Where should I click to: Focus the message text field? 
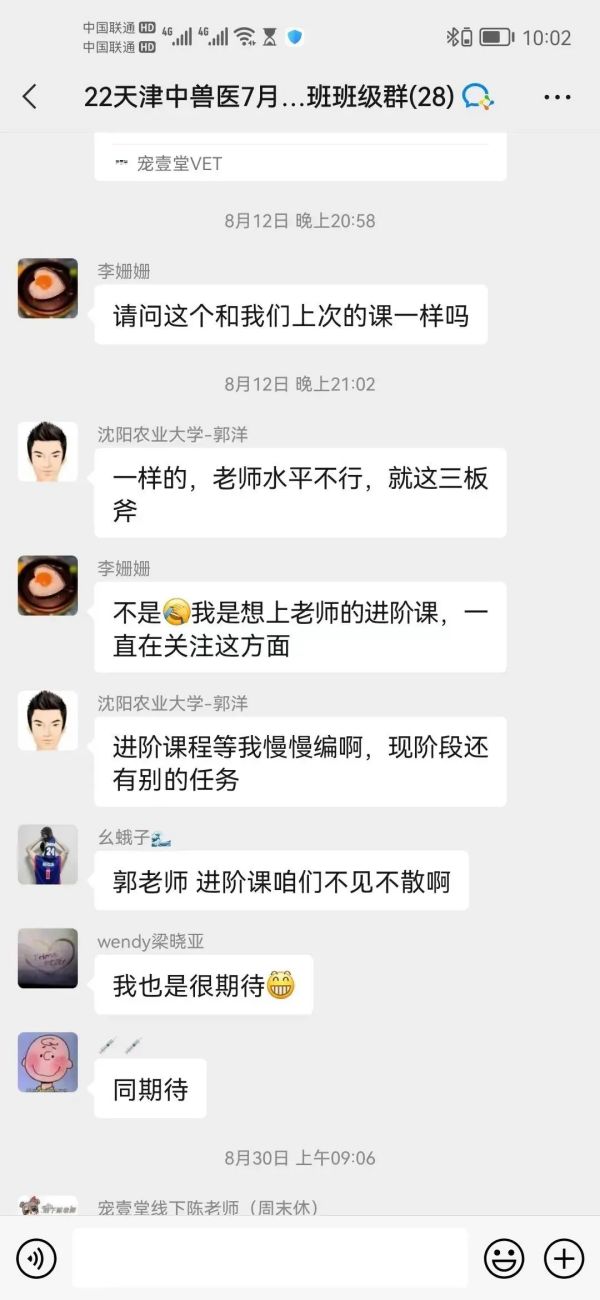click(270, 1257)
